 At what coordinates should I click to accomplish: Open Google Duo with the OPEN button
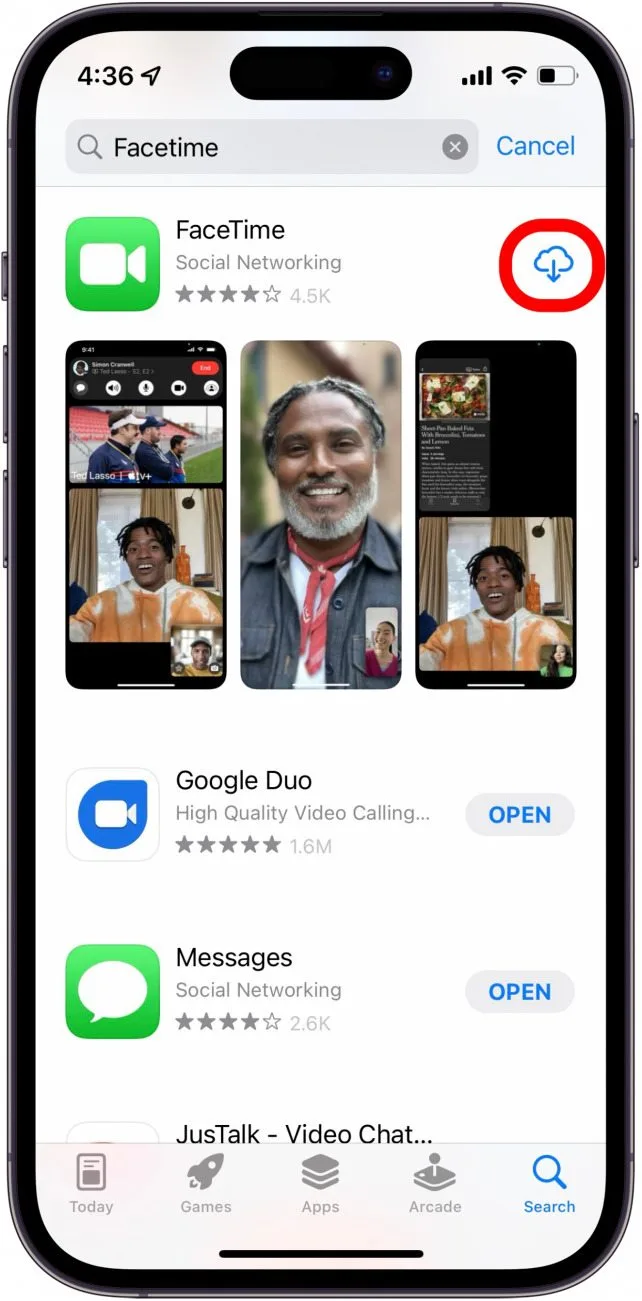click(519, 815)
